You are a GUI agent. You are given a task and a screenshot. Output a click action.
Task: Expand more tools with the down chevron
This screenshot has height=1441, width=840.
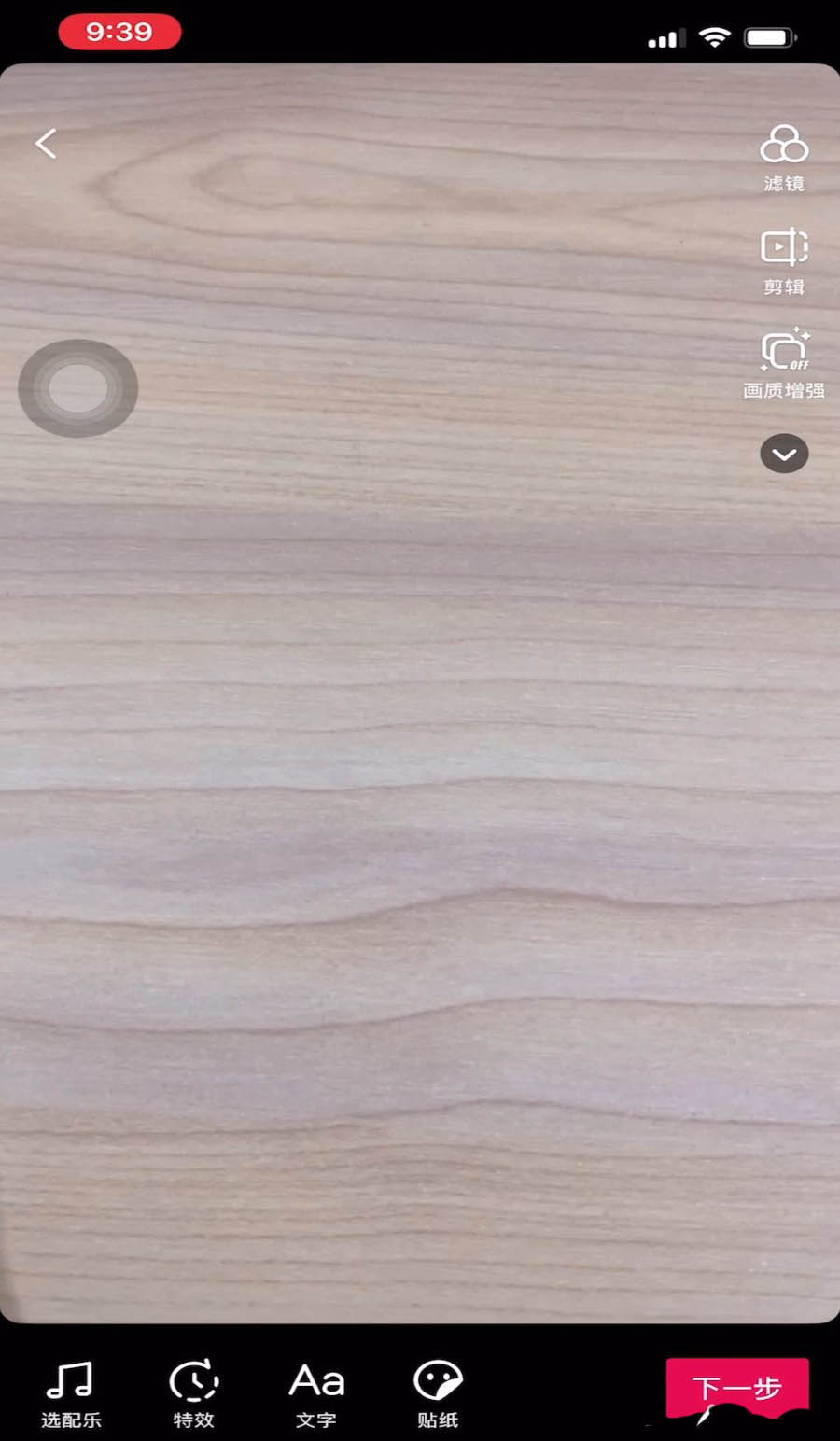coord(784,455)
